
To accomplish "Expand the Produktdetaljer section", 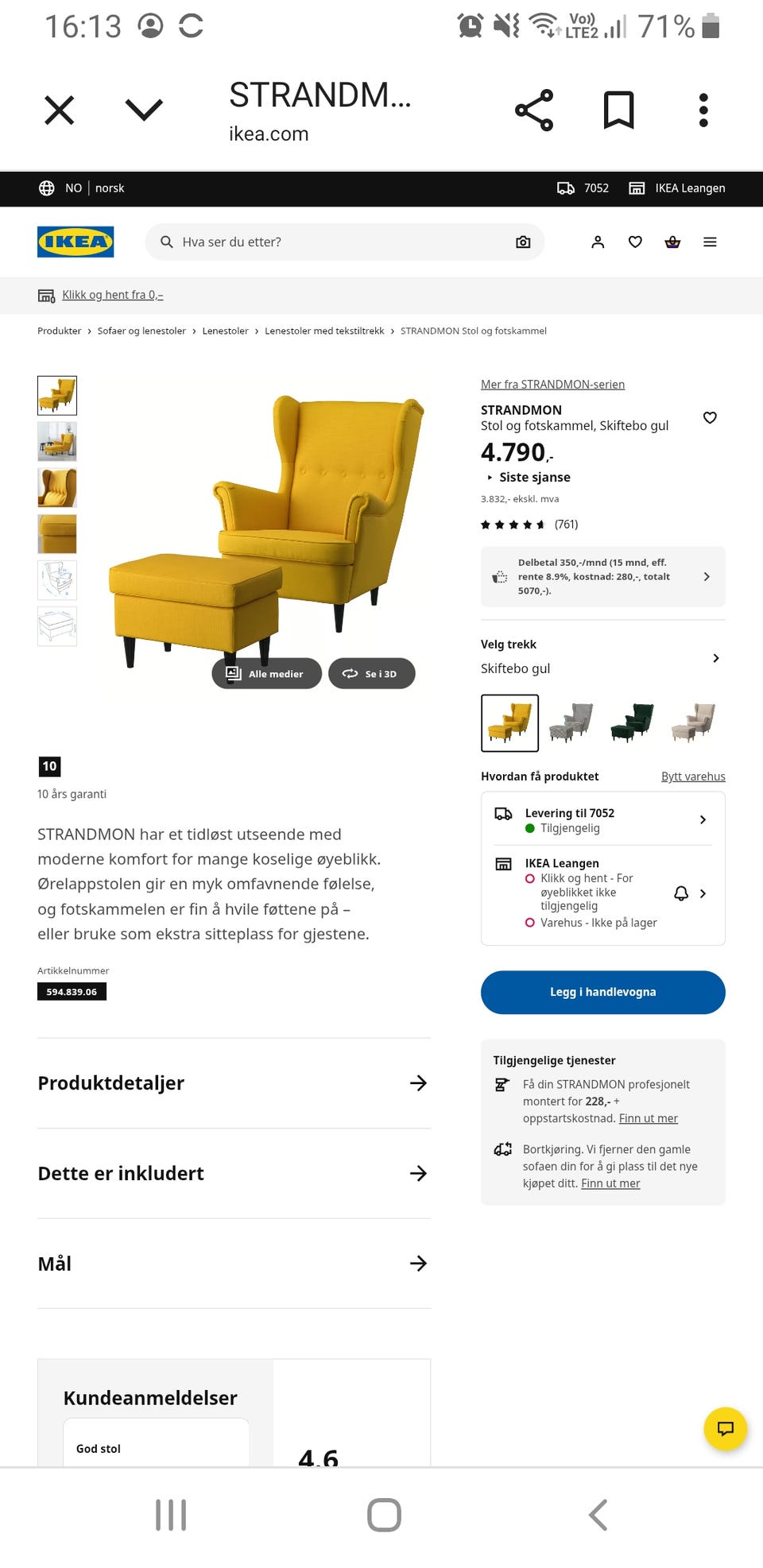I will pyautogui.click(x=233, y=1083).
